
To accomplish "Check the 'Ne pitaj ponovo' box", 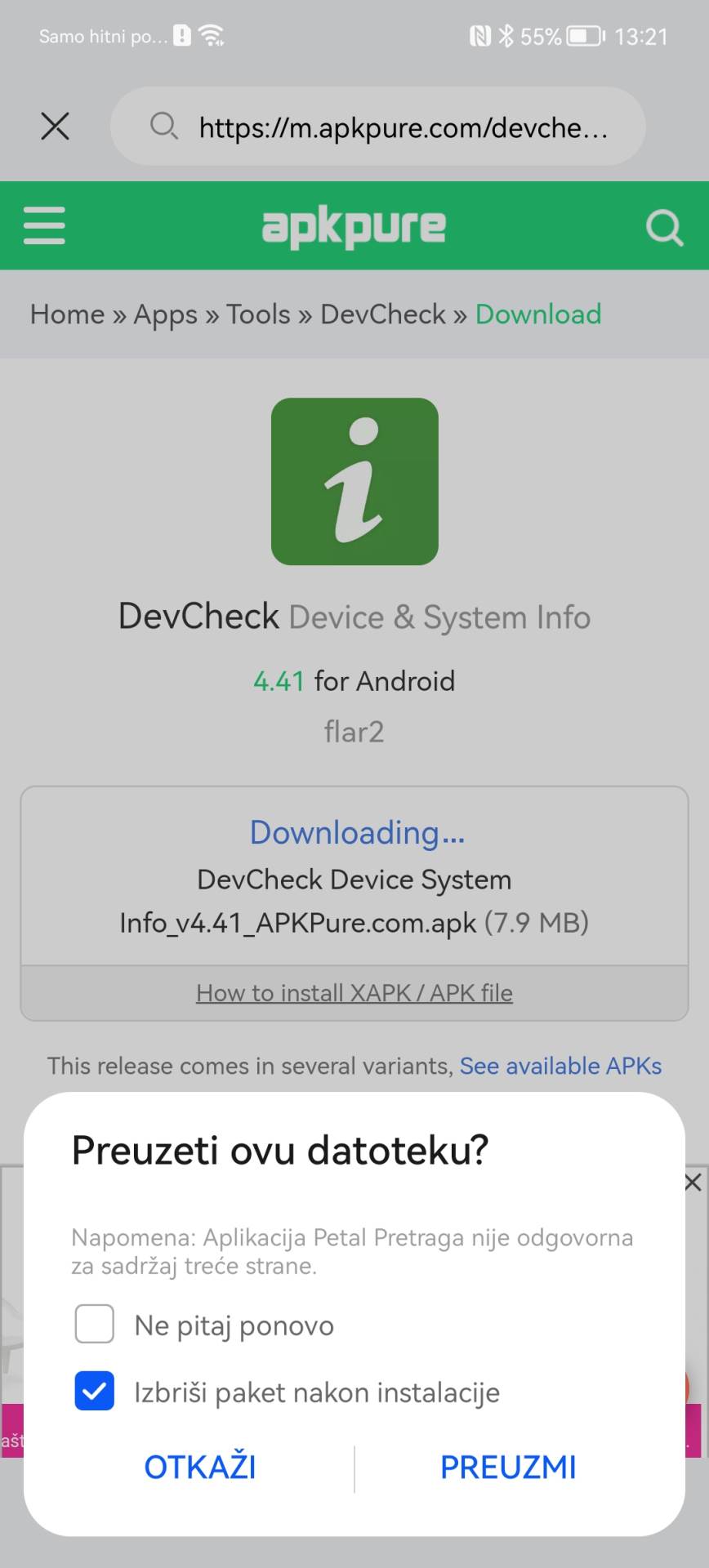I will click(x=95, y=1324).
